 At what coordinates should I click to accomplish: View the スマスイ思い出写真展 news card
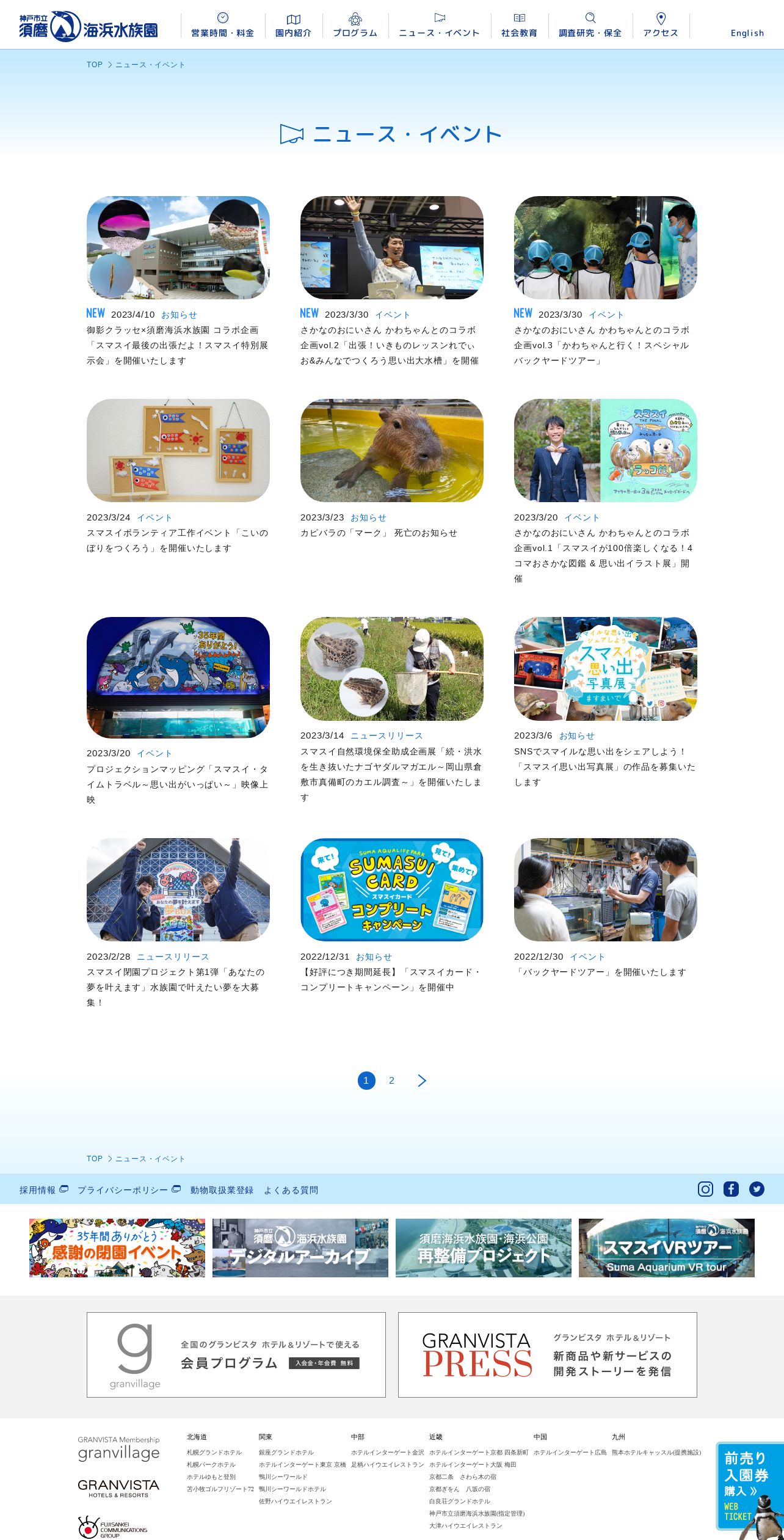click(605, 702)
